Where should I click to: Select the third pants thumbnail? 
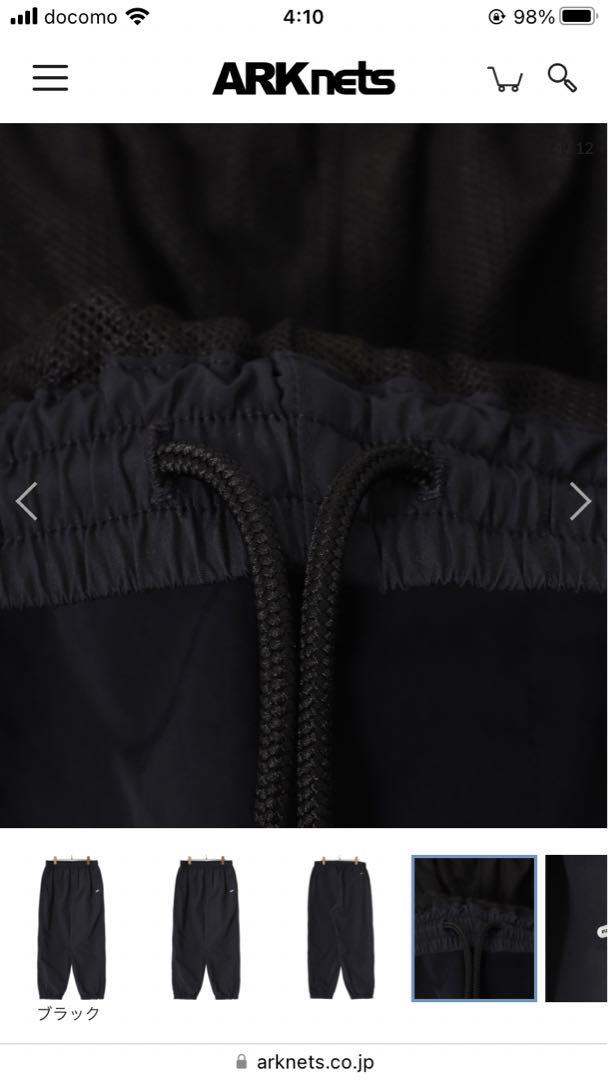point(340,928)
